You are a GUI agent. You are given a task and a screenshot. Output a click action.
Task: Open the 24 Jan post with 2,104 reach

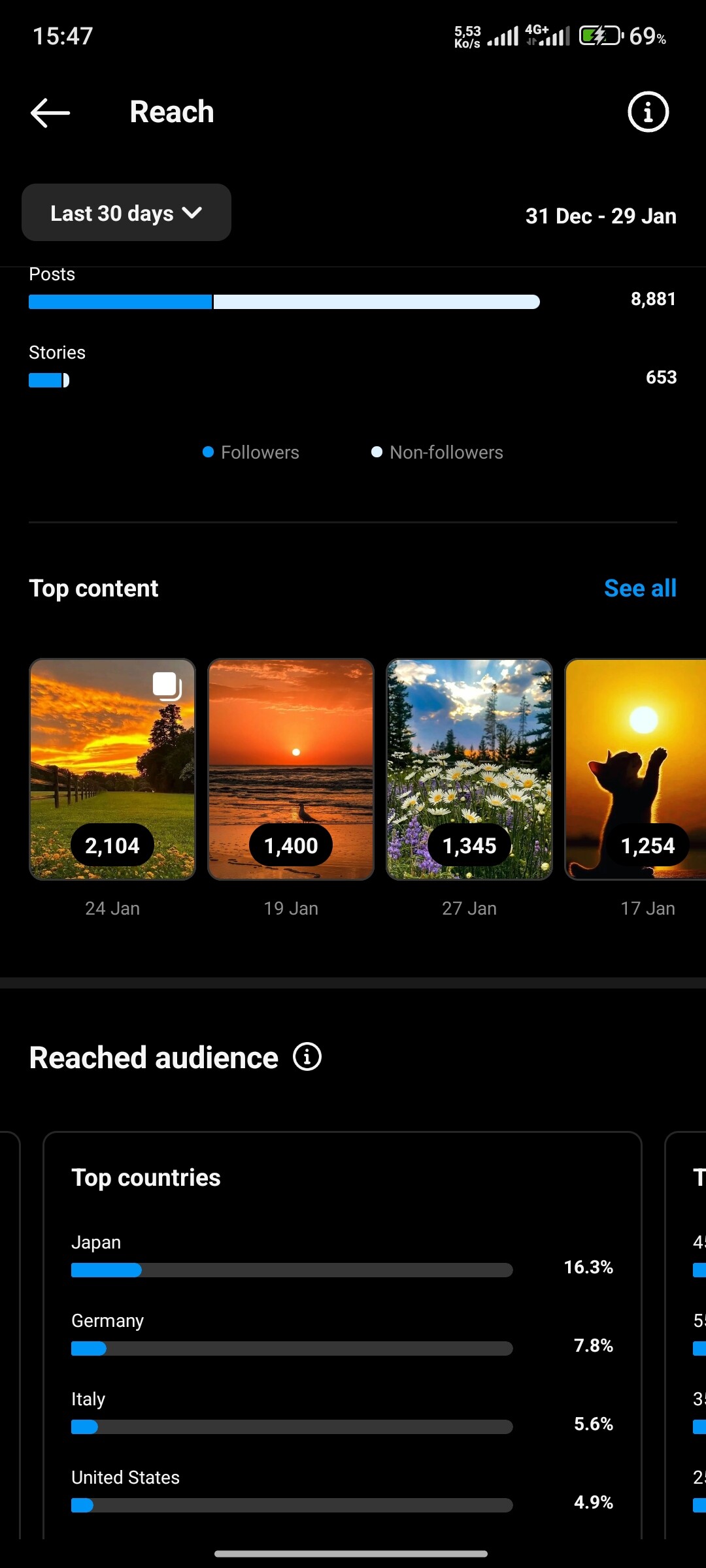point(112,769)
